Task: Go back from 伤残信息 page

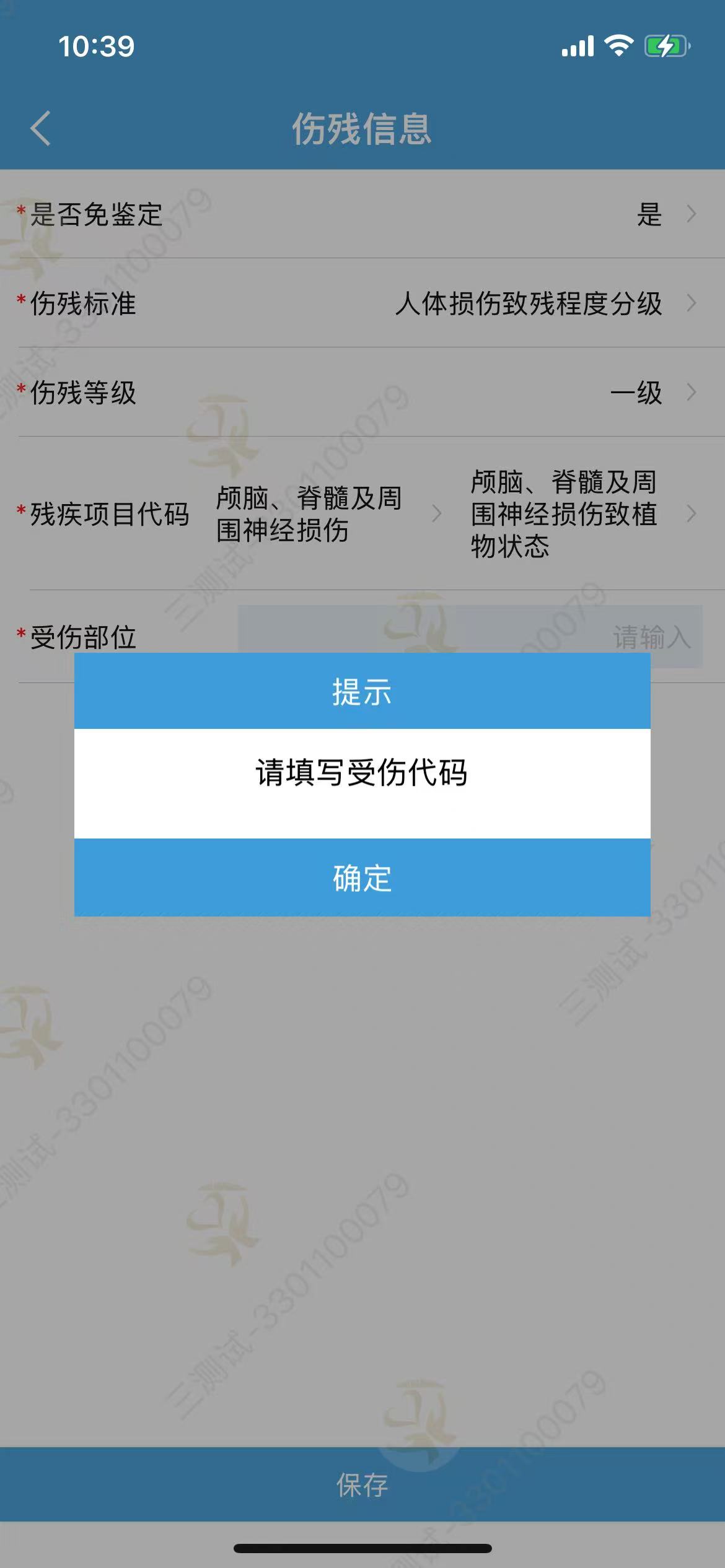Action: tap(41, 129)
